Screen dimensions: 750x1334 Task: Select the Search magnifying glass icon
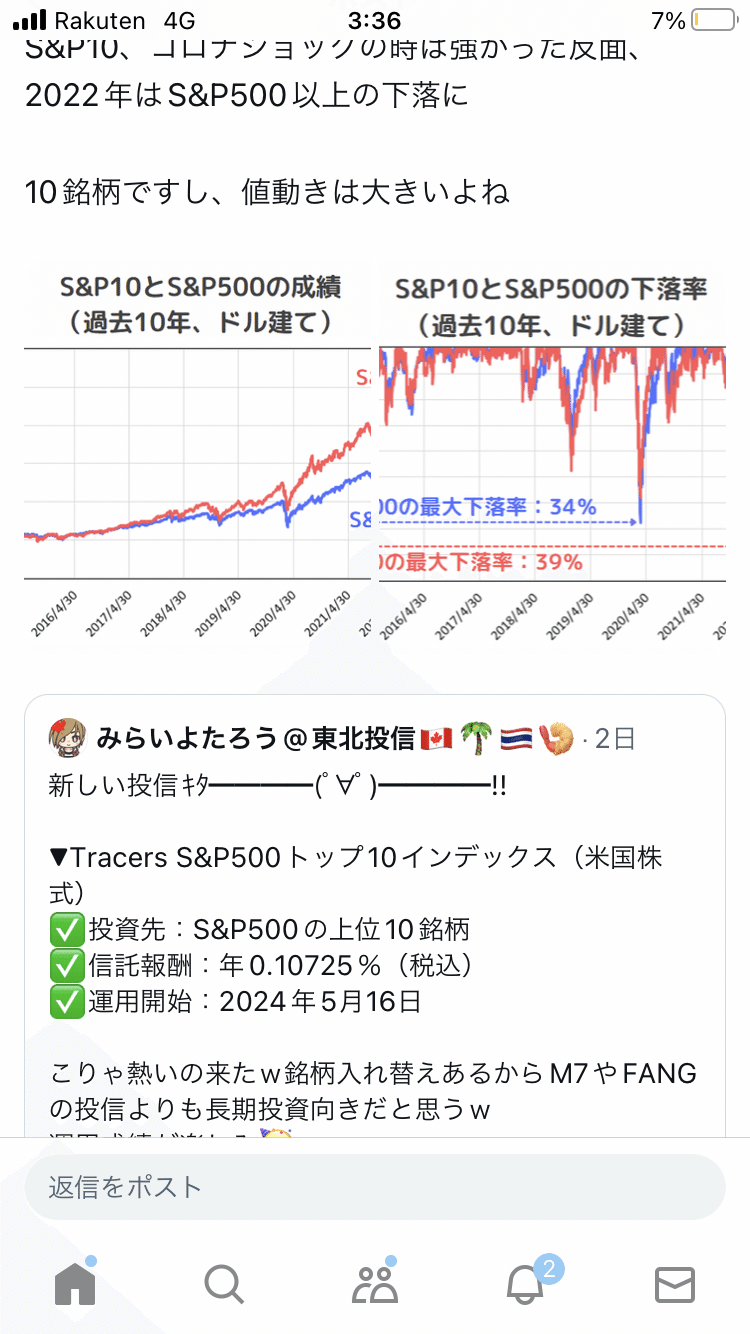coord(224,1283)
